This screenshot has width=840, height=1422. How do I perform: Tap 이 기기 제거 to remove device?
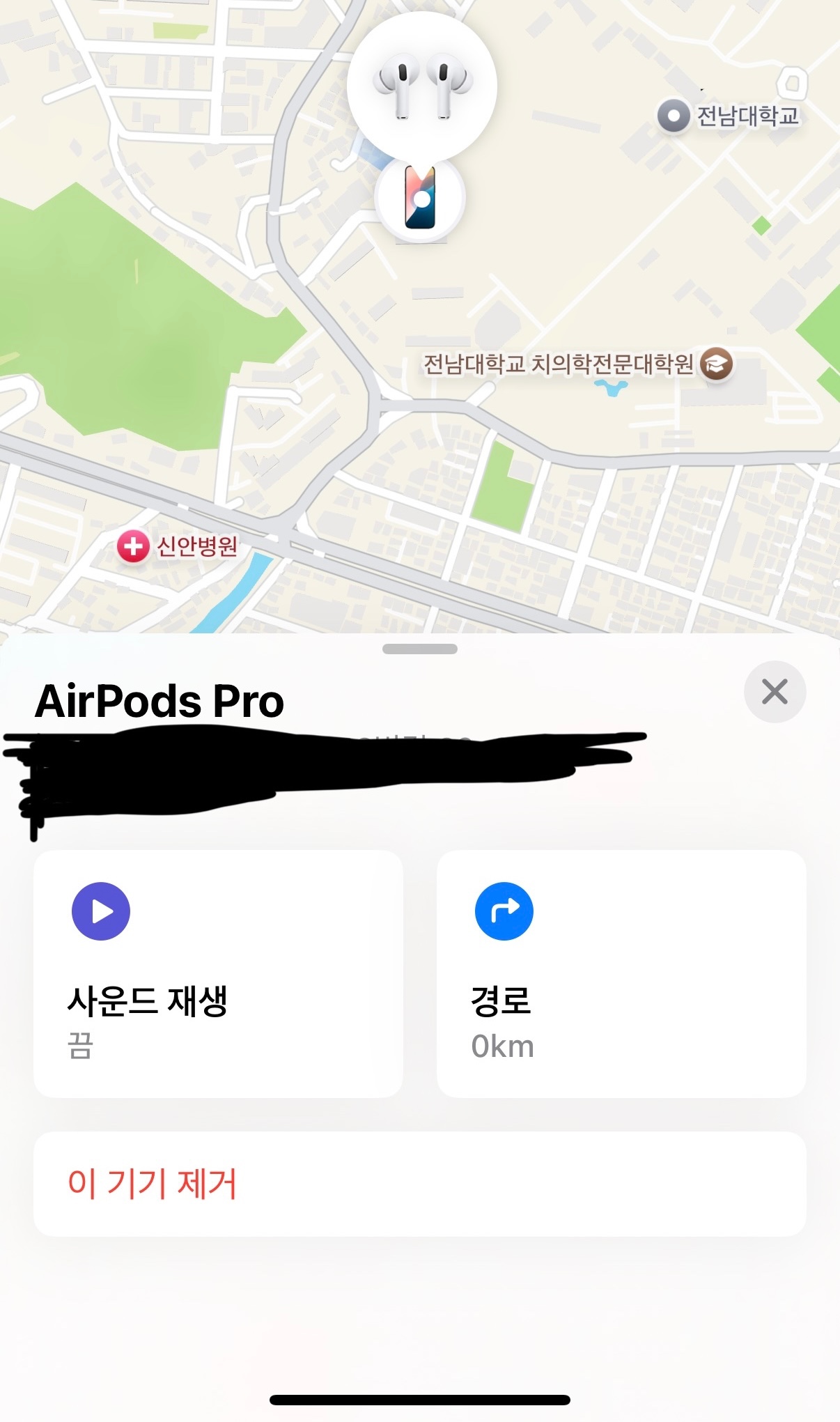click(x=419, y=1184)
